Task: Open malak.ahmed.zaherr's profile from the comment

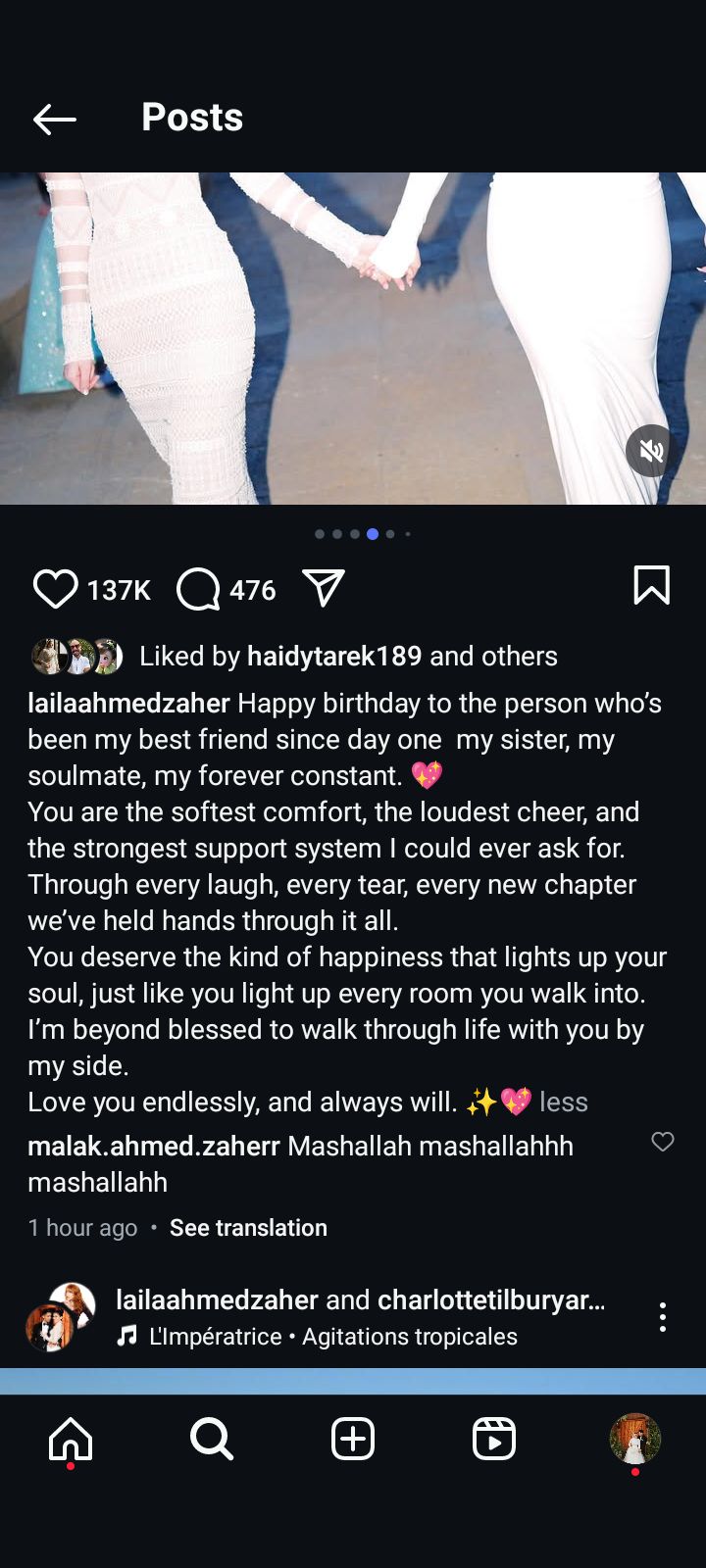Action: (154, 1146)
